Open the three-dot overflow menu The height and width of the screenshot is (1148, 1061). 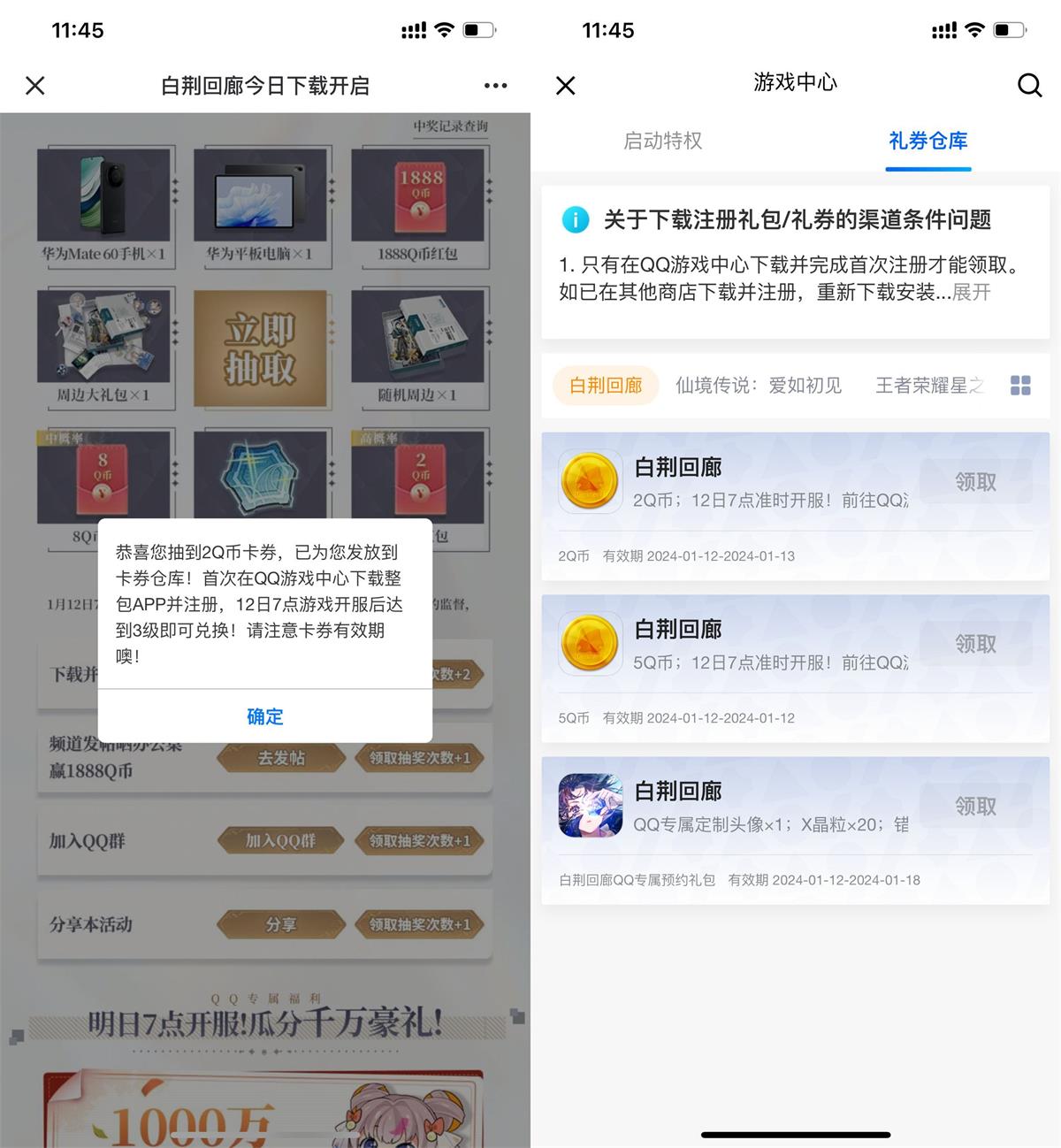[x=495, y=86]
